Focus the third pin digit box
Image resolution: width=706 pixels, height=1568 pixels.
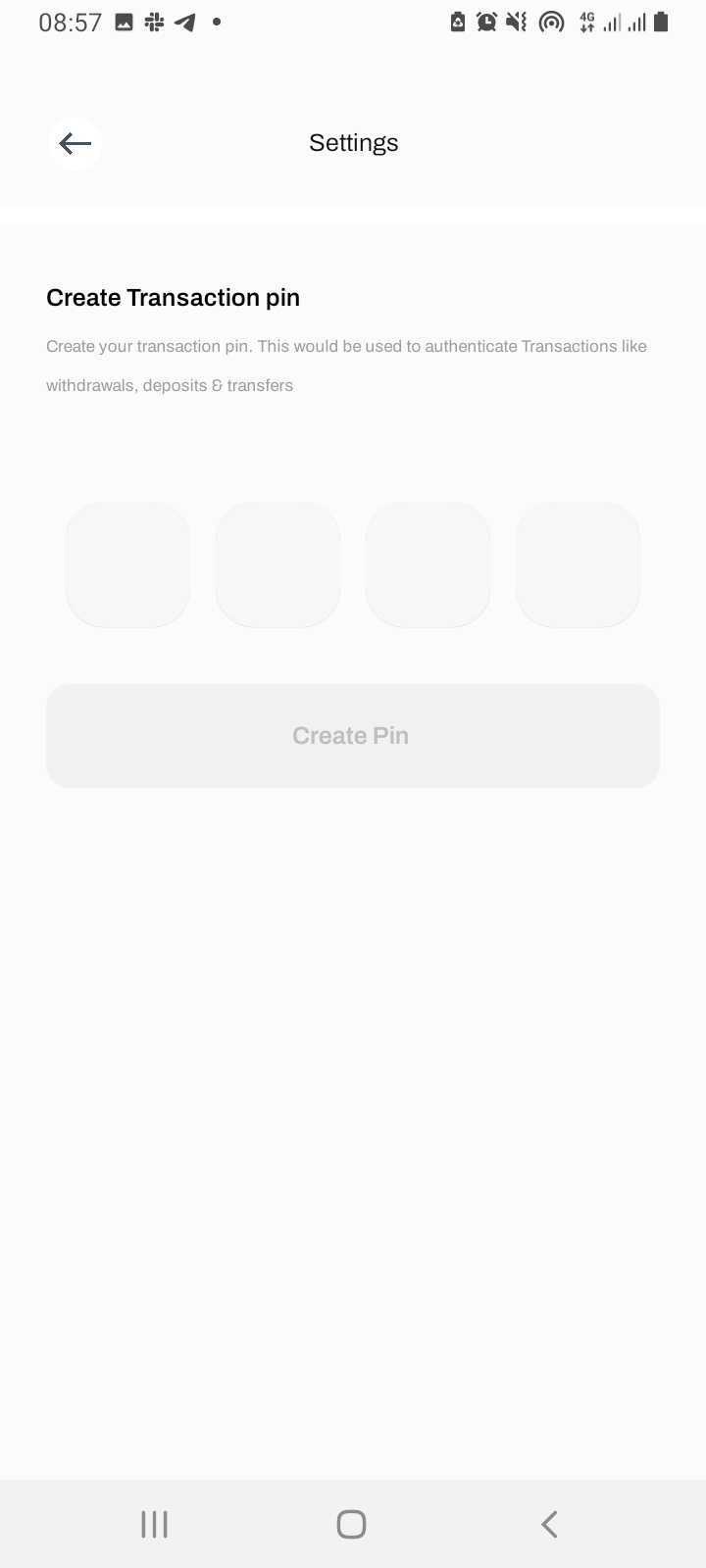(428, 564)
